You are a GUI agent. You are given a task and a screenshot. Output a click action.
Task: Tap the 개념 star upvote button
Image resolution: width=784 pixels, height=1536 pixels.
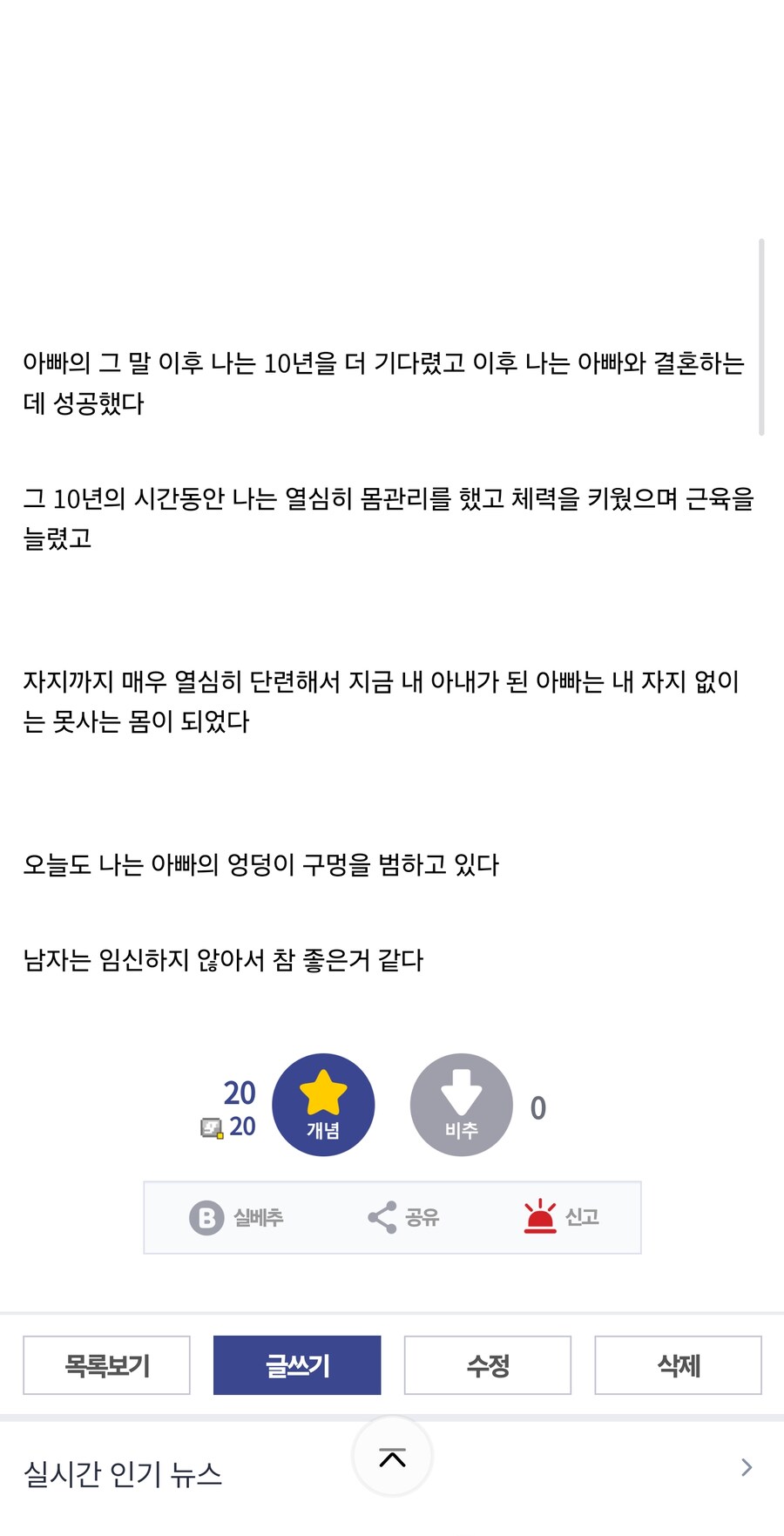(x=323, y=1105)
